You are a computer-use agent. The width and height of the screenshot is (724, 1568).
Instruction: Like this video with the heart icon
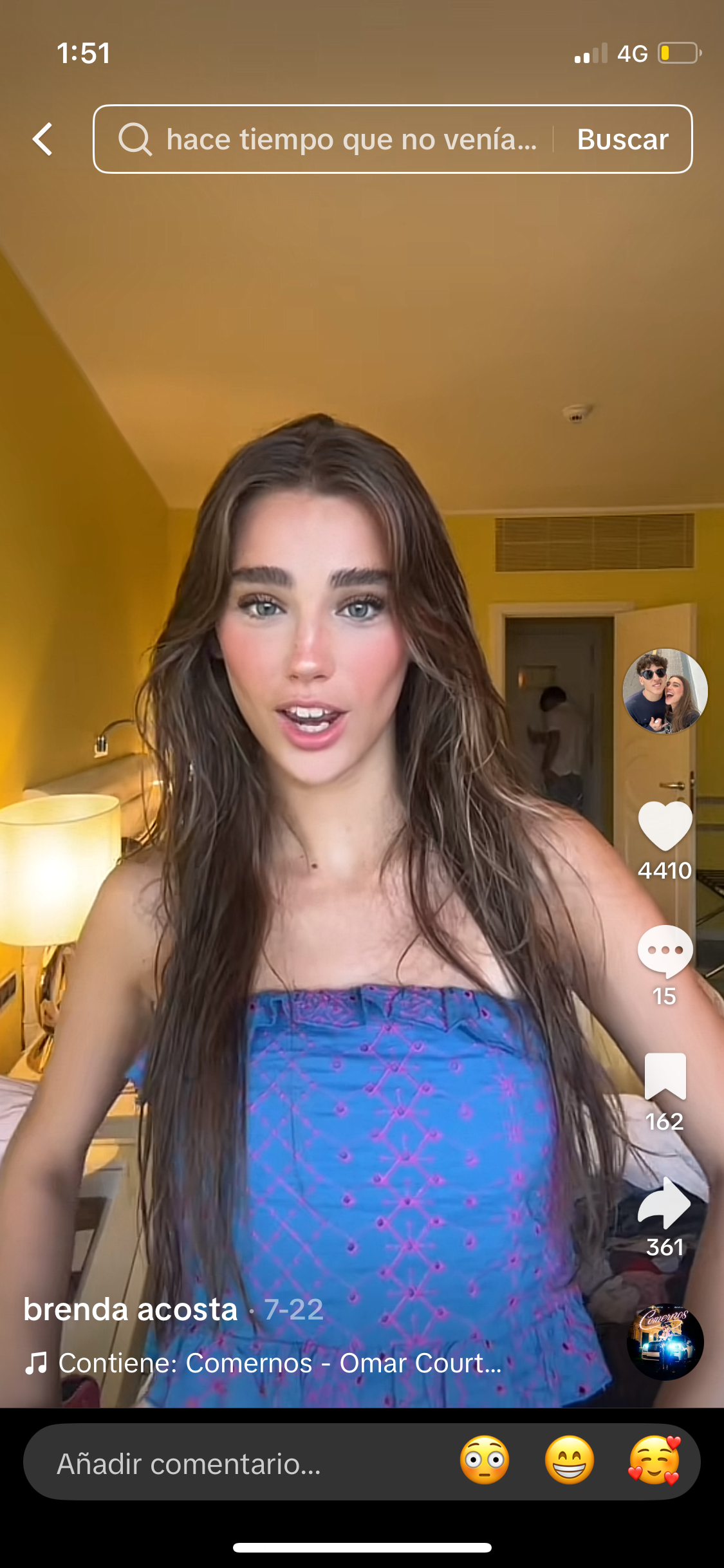pyautogui.click(x=665, y=826)
